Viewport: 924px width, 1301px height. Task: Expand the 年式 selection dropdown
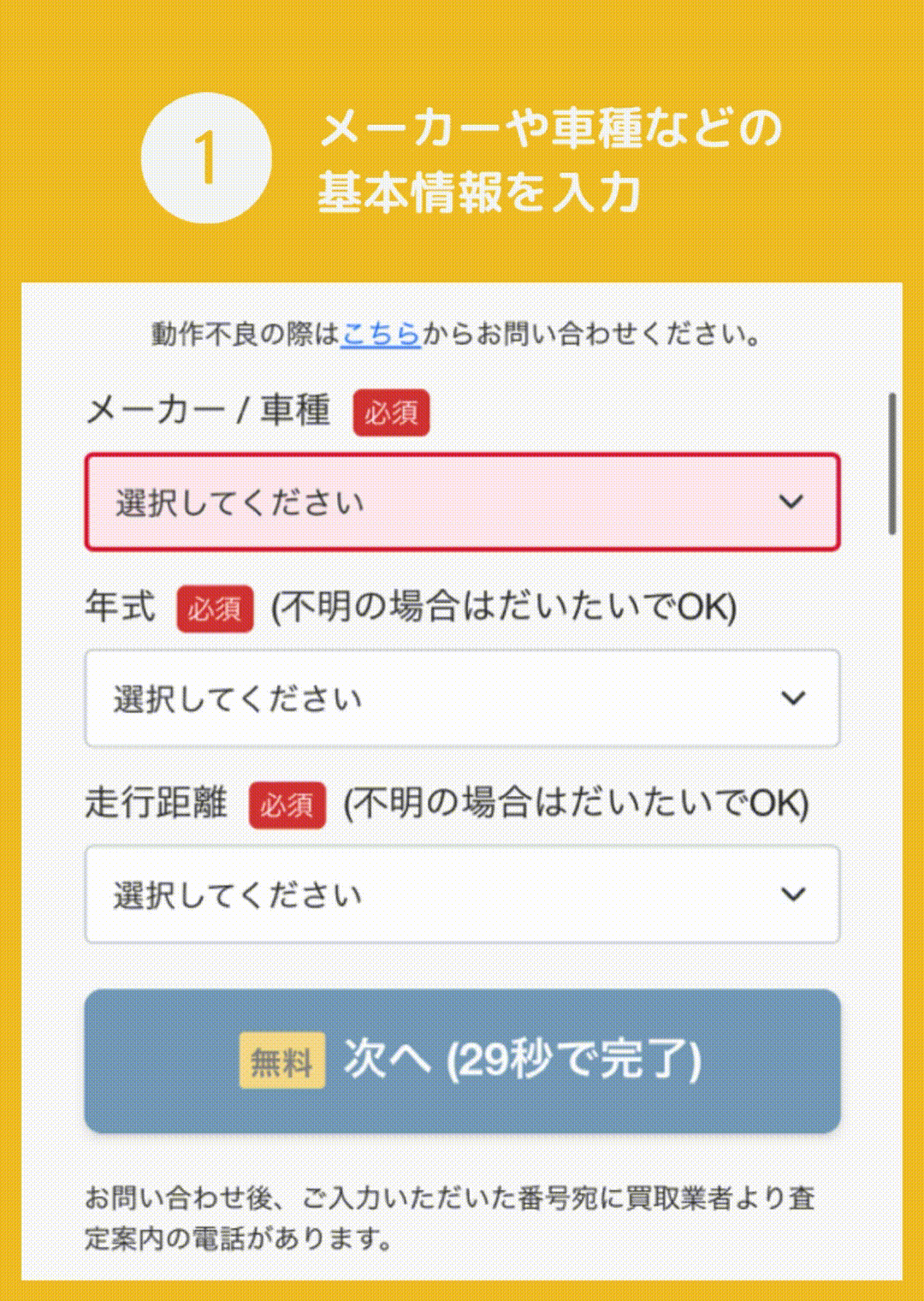point(462,698)
